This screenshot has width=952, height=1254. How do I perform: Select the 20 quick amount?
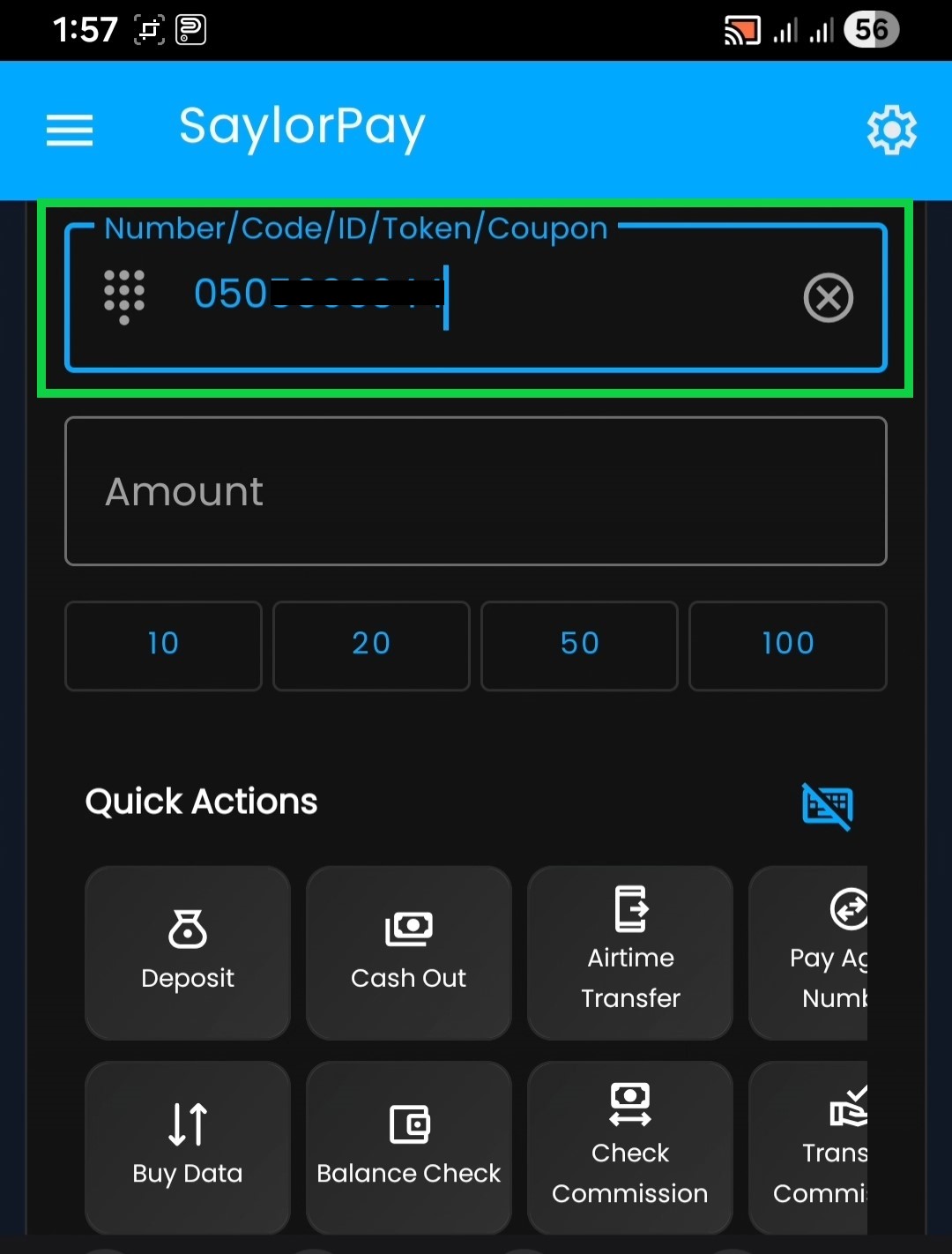point(371,646)
